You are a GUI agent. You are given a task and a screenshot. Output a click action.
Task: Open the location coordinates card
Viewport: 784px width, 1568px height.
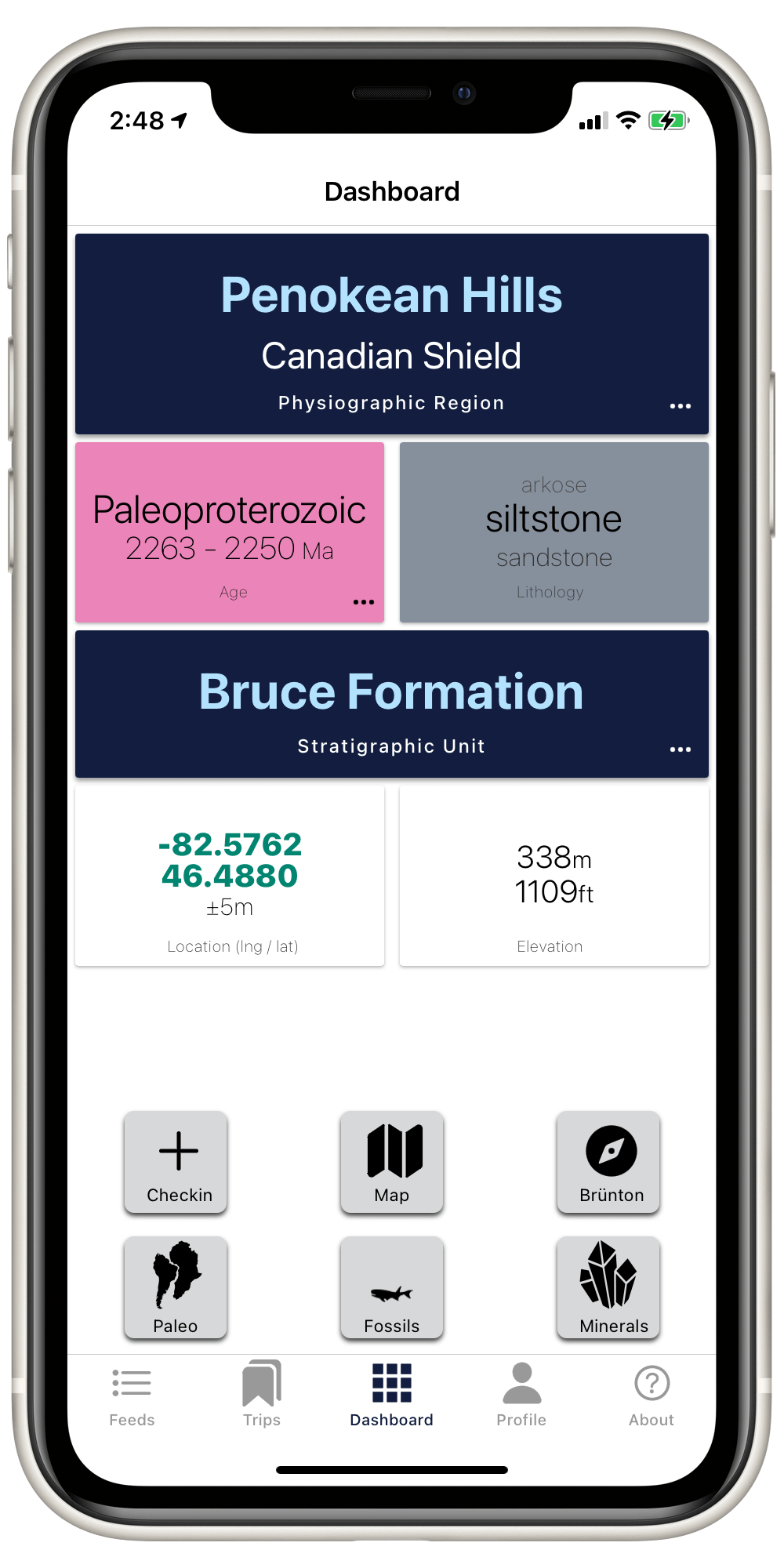click(230, 876)
